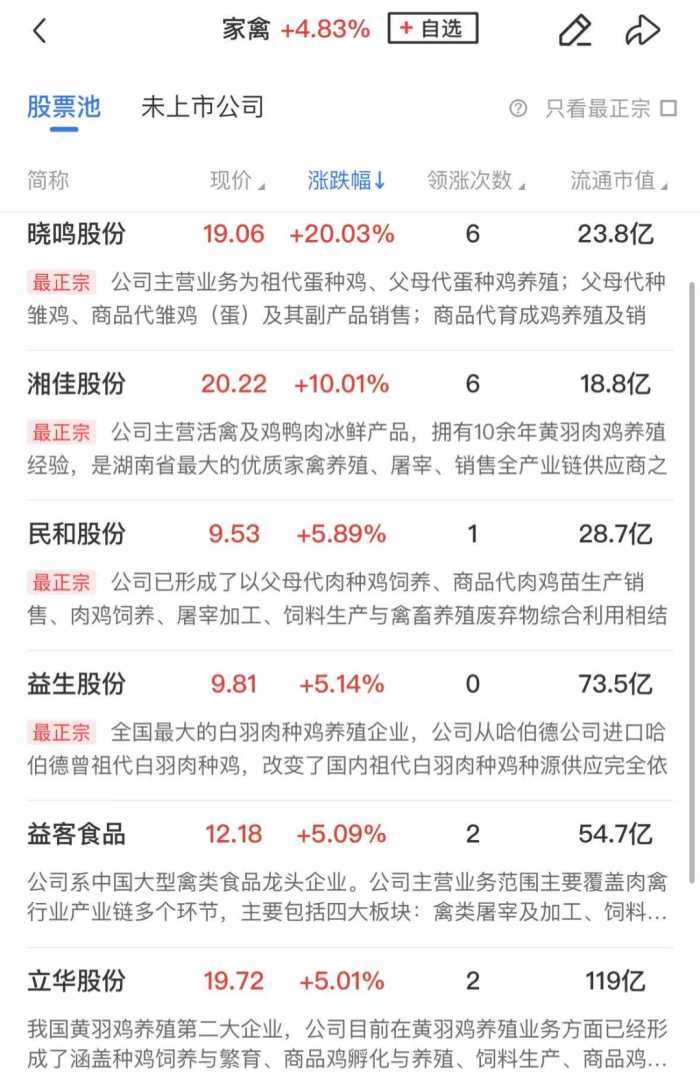View 立华股份 stock information
The image size is (700, 1080).
(77, 981)
